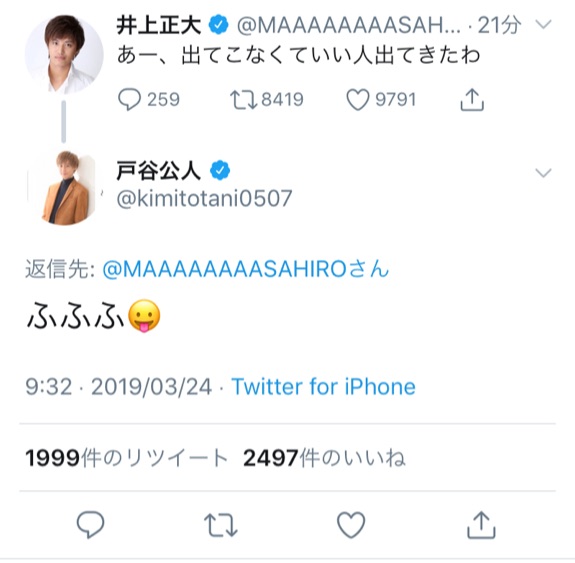
Task: Like 戸谷公人's ふふふ tweet
Action: [x=351, y=525]
